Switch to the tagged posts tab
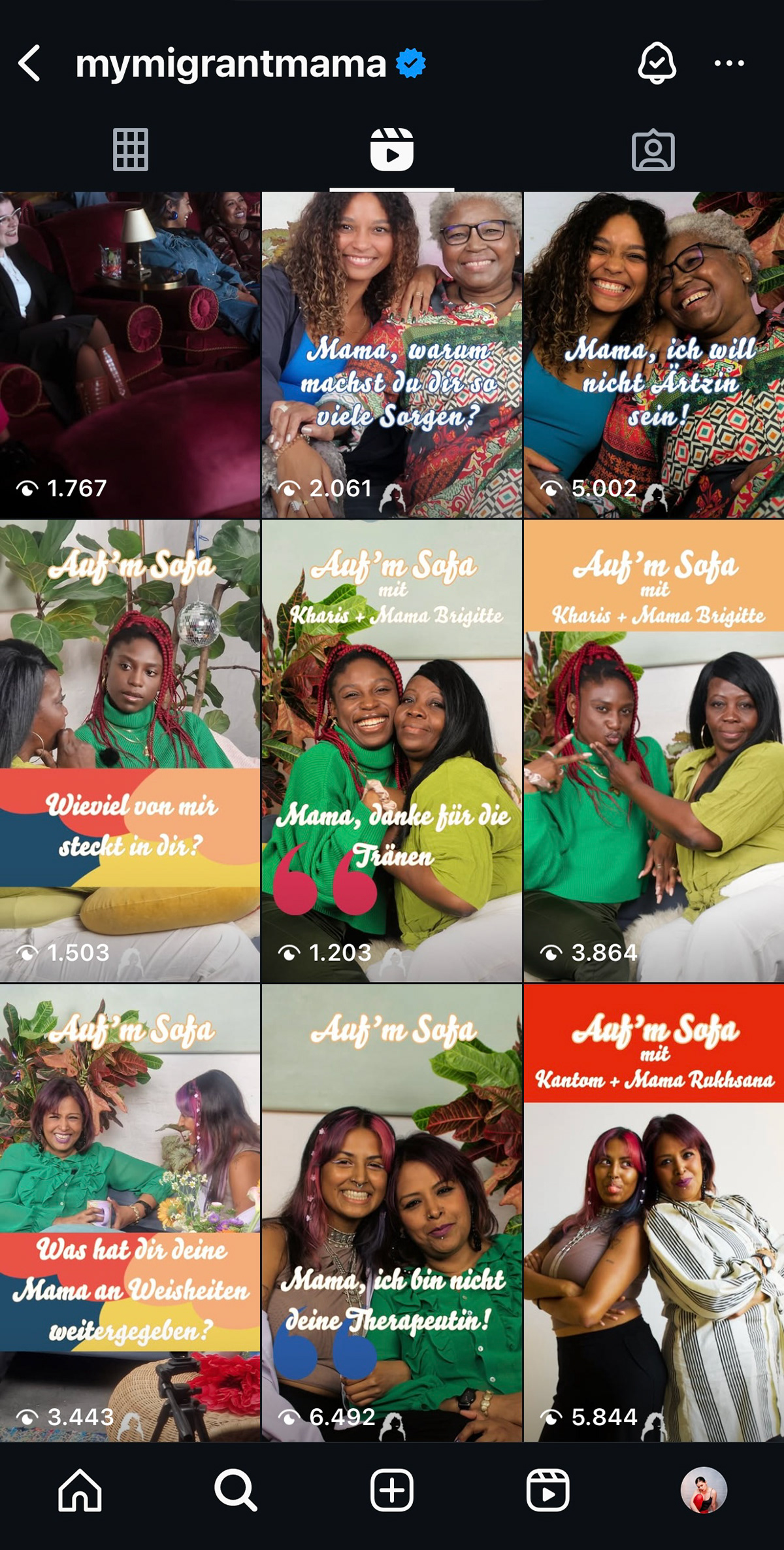 click(653, 150)
